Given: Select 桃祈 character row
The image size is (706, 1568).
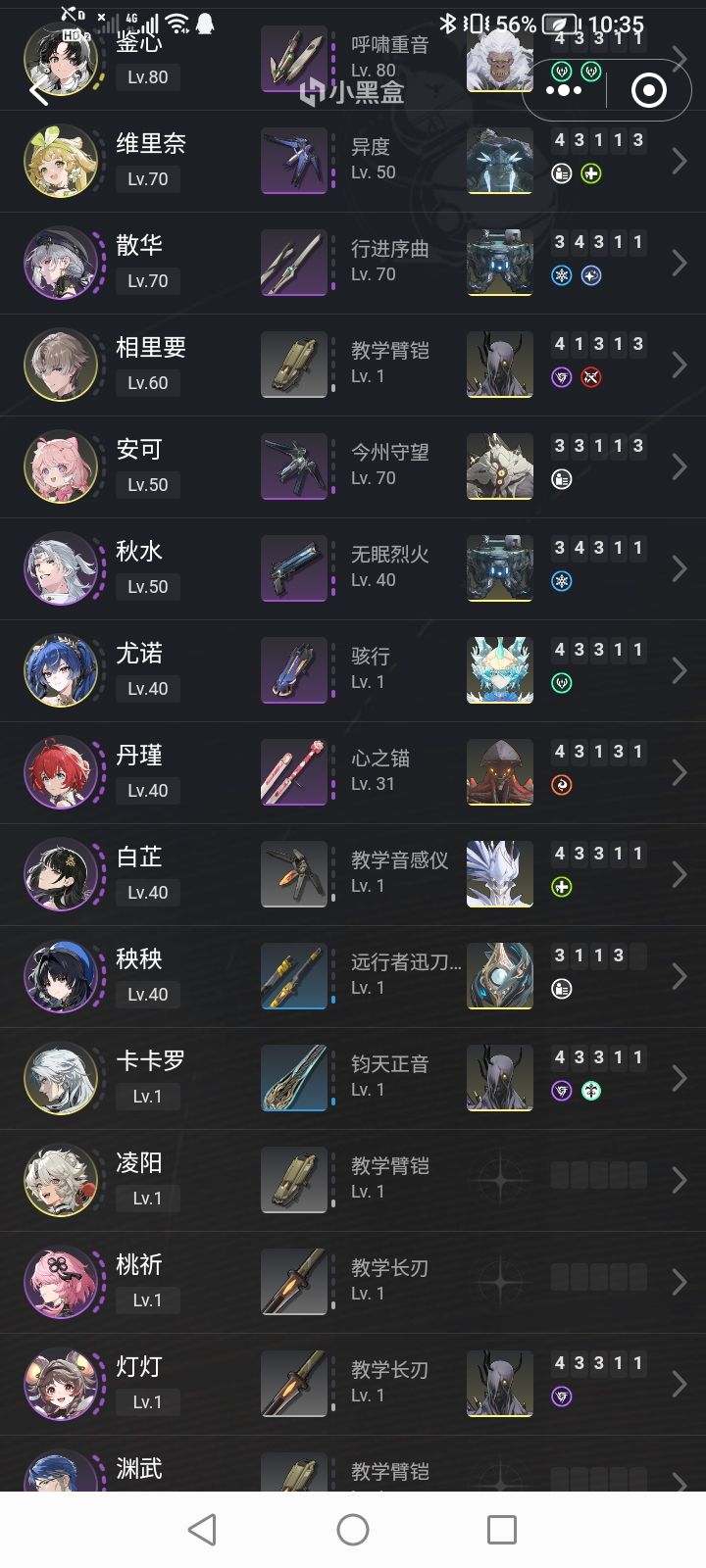Looking at the screenshot, I should click(x=353, y=1282).
